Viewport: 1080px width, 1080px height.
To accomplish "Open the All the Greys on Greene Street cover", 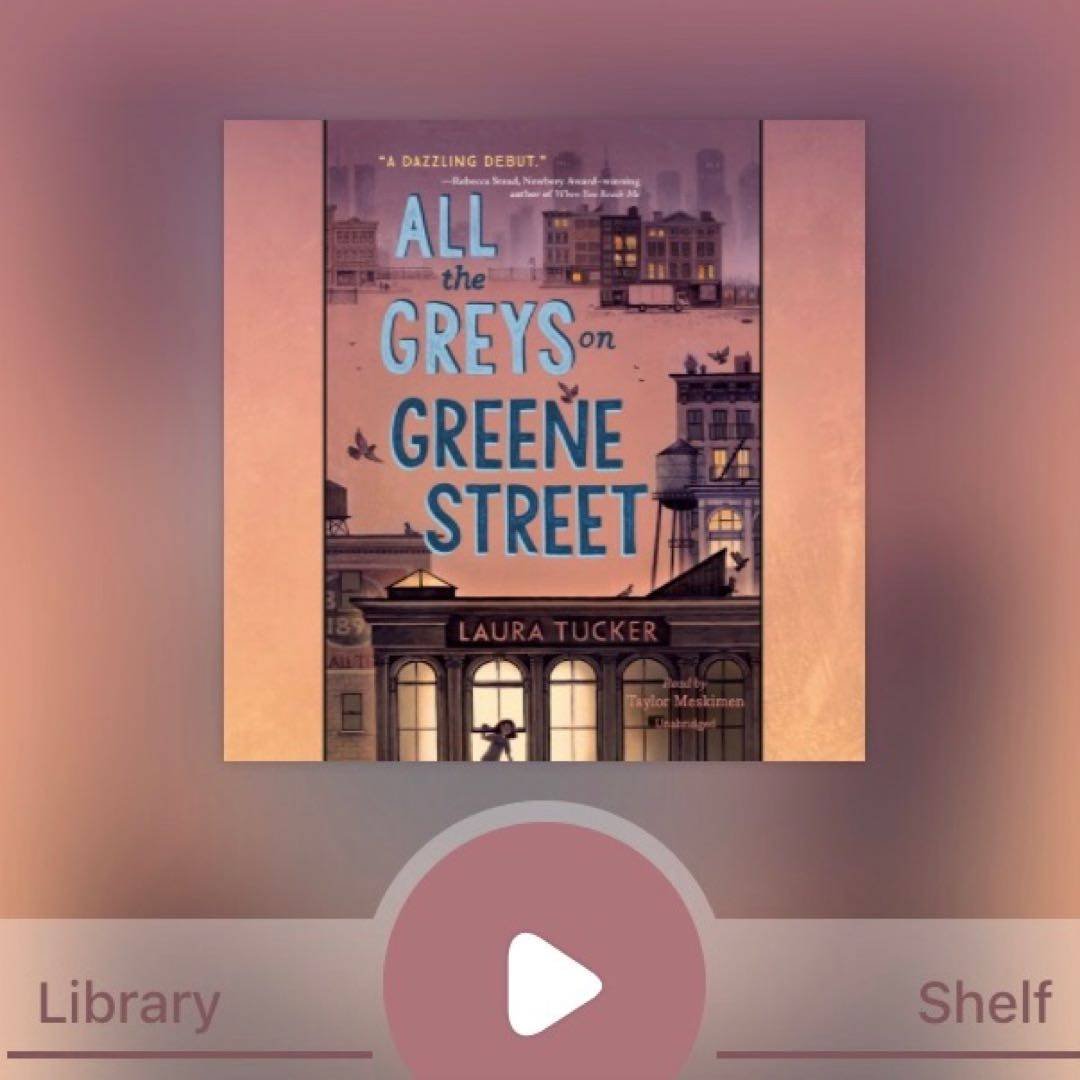I will [x=543, y=440].
